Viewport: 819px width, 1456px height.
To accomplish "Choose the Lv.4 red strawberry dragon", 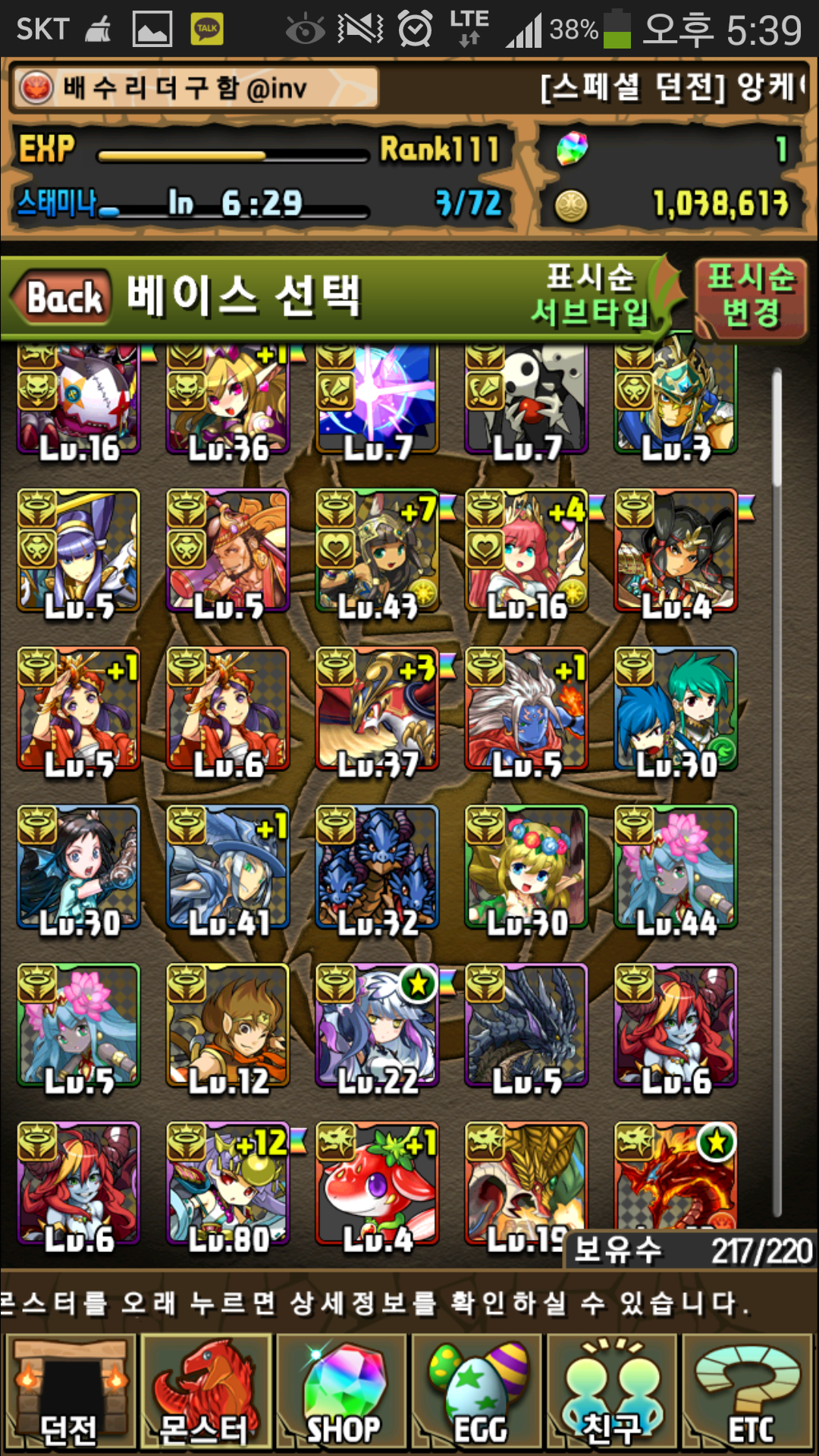I will tap(377, 1183).
